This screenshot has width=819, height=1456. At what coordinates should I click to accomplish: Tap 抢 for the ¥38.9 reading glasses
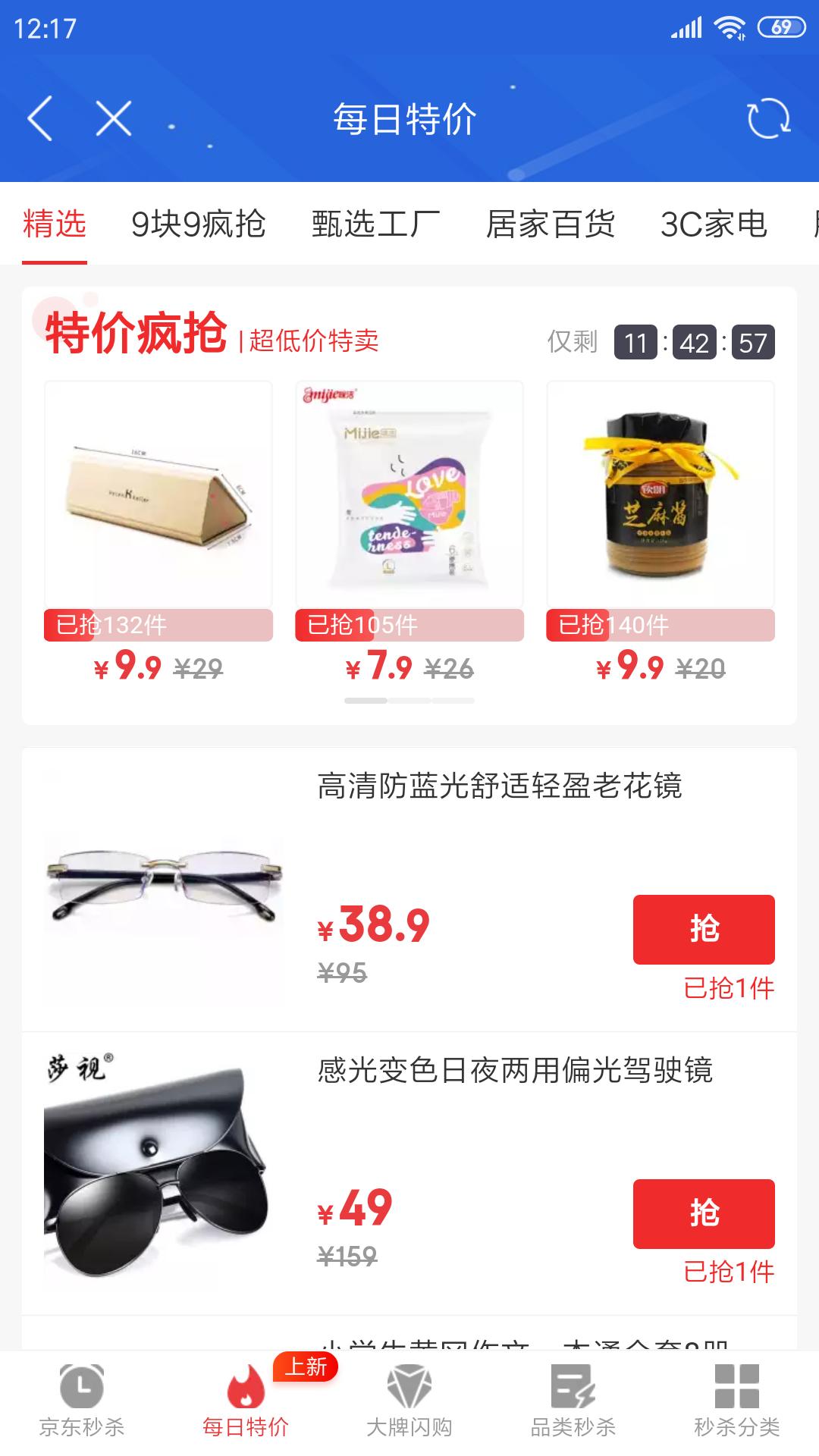coord(704,929)
